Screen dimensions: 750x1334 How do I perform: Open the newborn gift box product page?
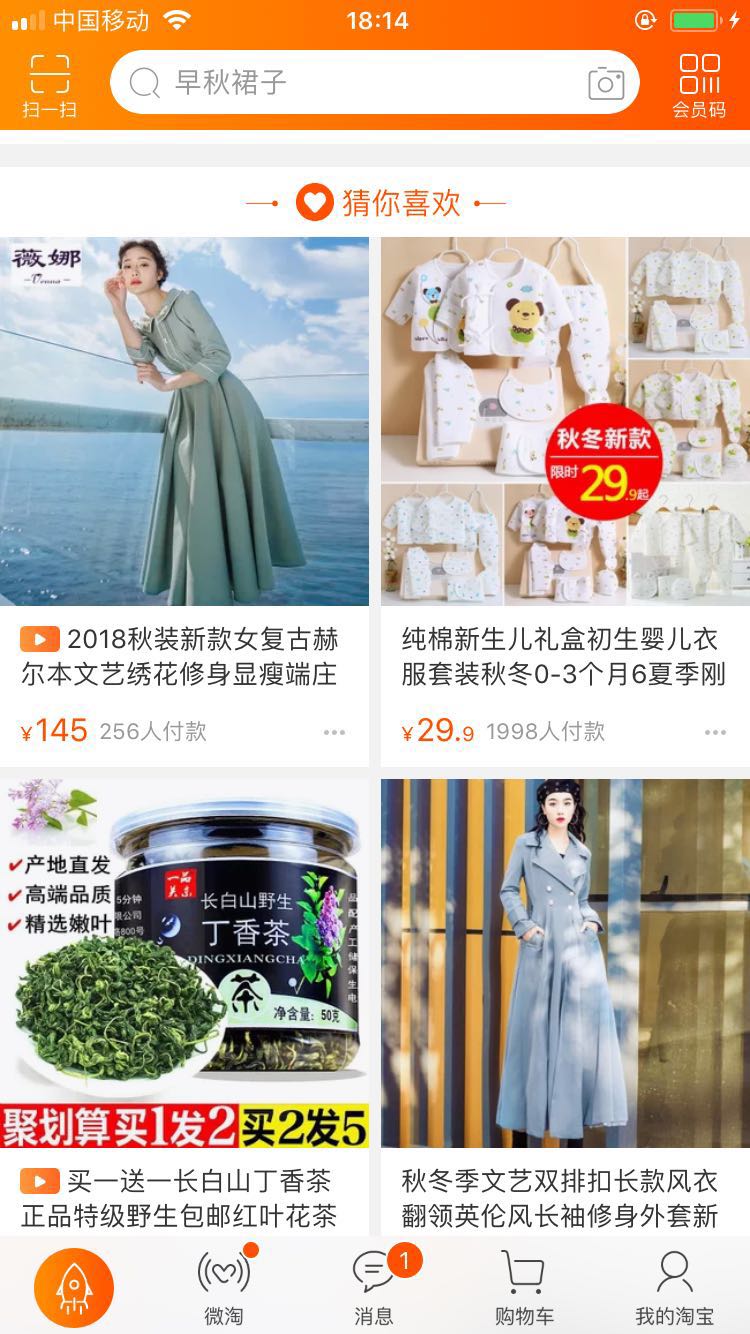pyautogui.click(x=563, y=420)
